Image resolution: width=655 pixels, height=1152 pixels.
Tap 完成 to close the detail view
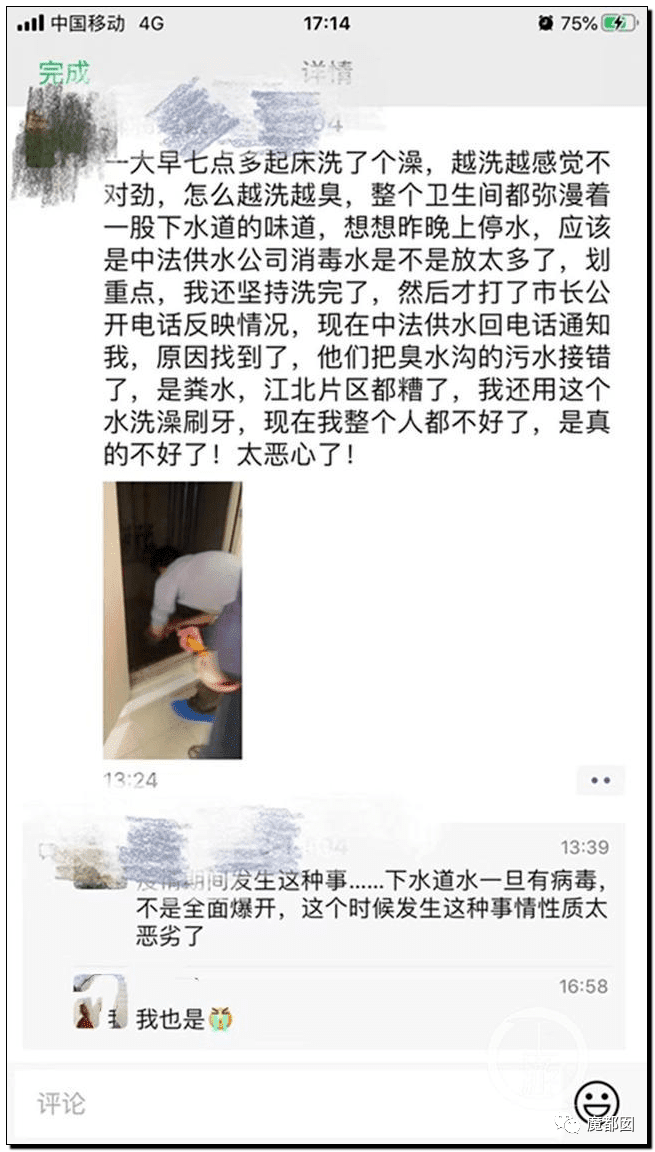coord(64,72)
